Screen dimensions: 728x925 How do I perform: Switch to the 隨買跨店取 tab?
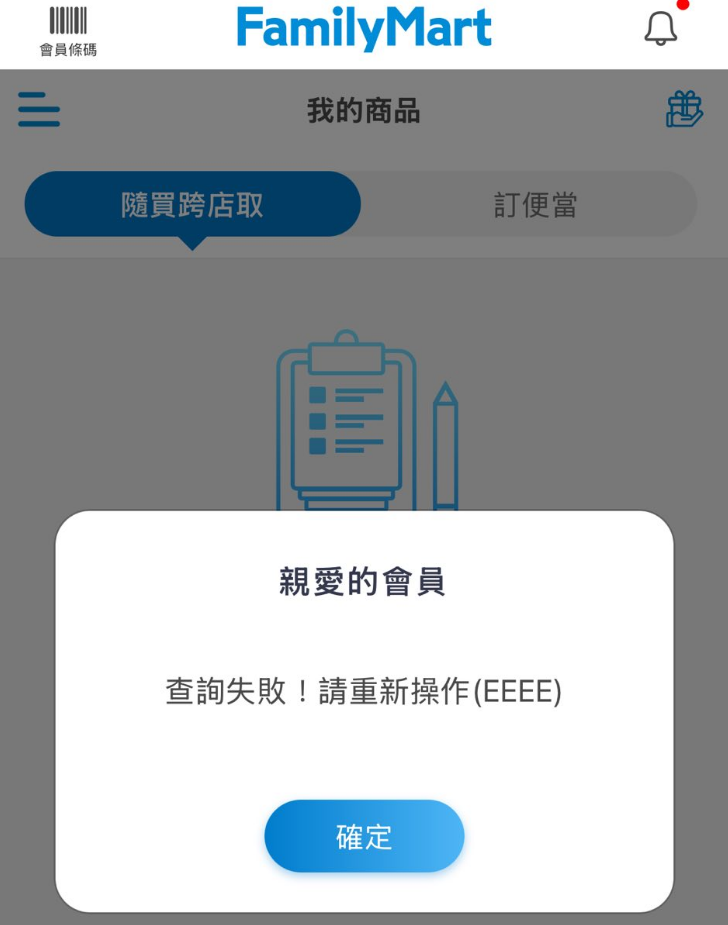192,205
